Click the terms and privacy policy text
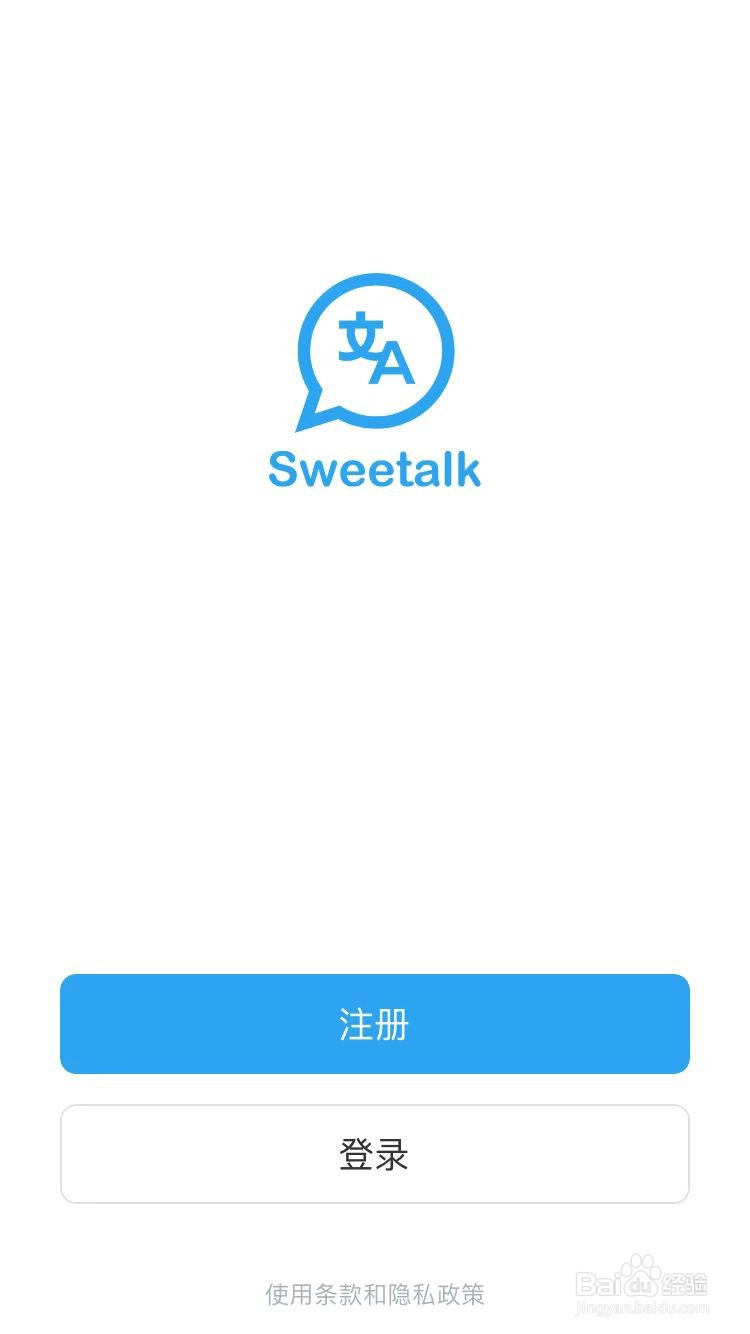This screenshot has height=1334, width=750. click(x=375, y=1295)
